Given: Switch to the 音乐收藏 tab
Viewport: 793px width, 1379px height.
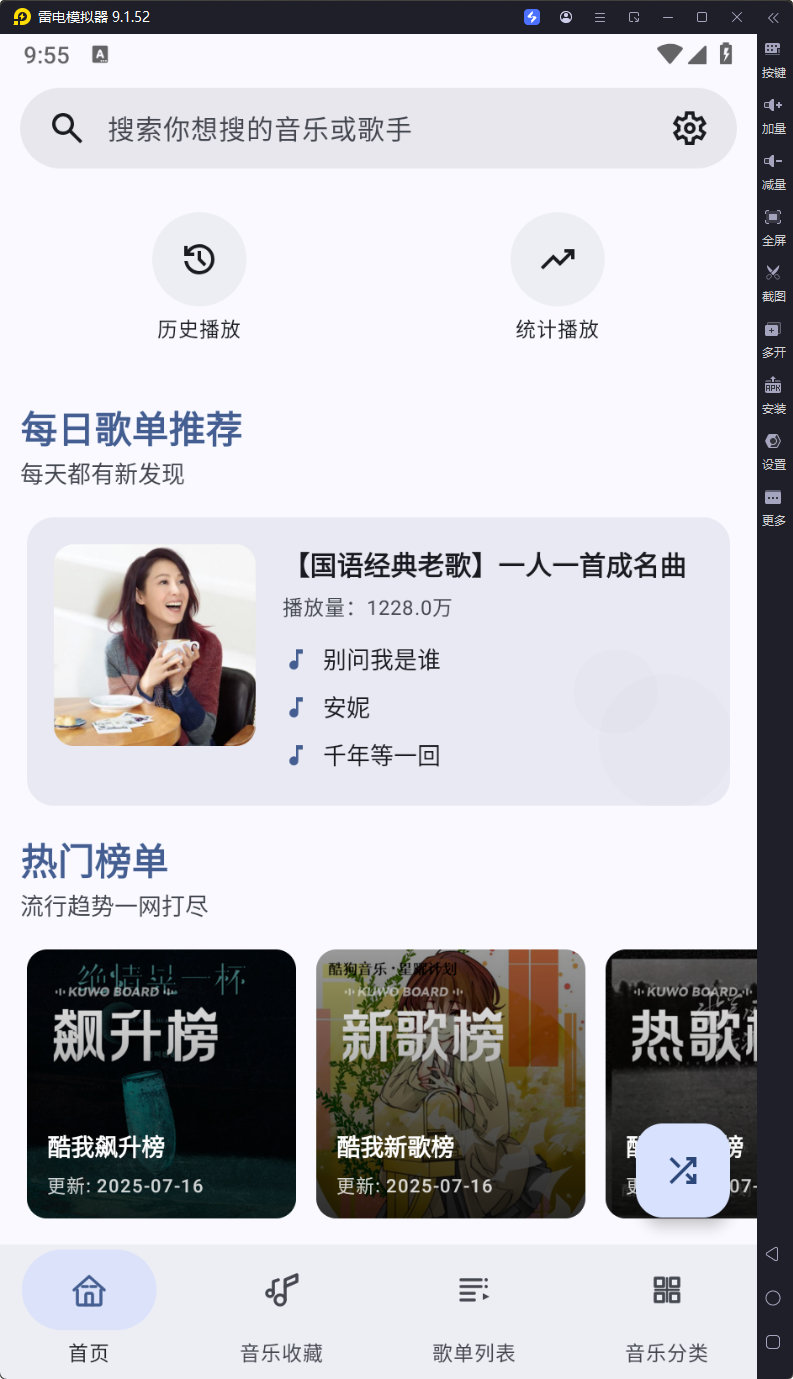Looking at the screenshot, I should click(281, 1310).
